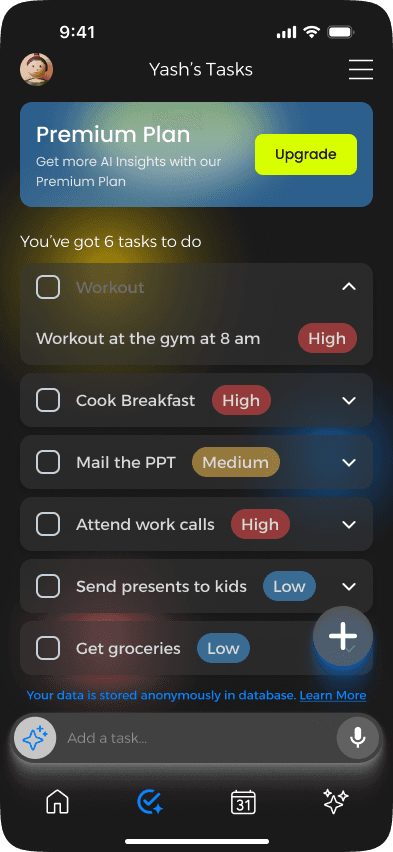393x852 pixels.
Task: Mark Cook Breakfast as done
Action: click(x=48, y=400)
